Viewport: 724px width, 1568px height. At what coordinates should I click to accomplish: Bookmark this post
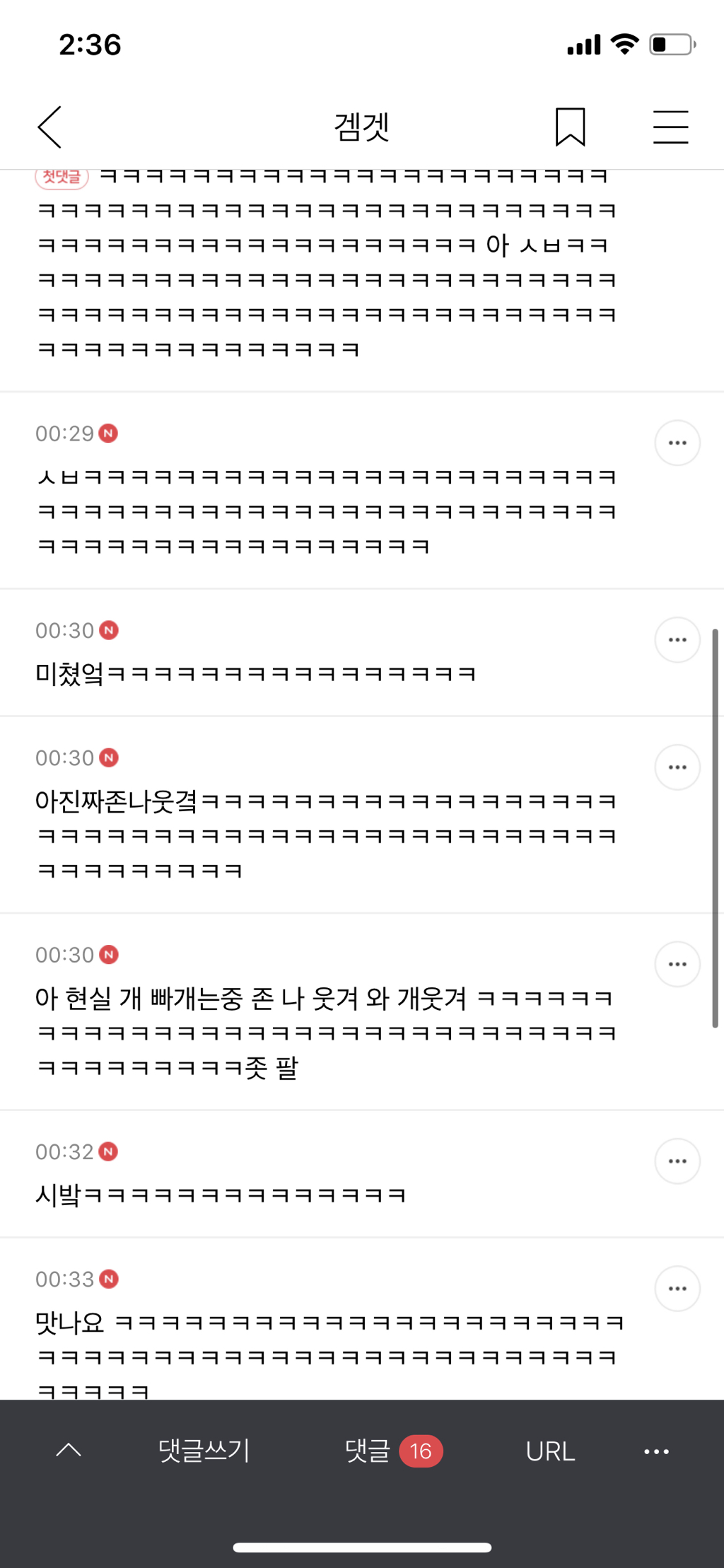point(570,127)
